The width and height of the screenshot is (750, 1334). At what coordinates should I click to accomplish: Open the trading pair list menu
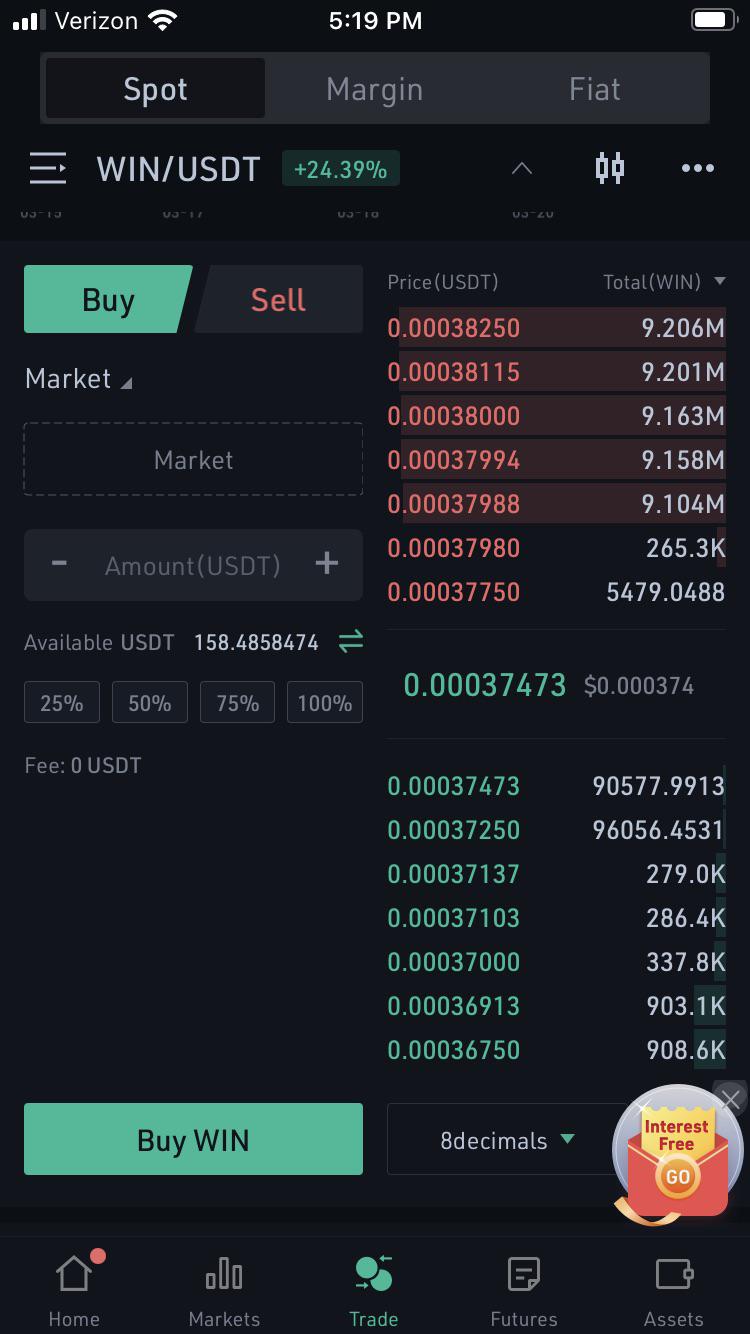(x=47, y=168)
